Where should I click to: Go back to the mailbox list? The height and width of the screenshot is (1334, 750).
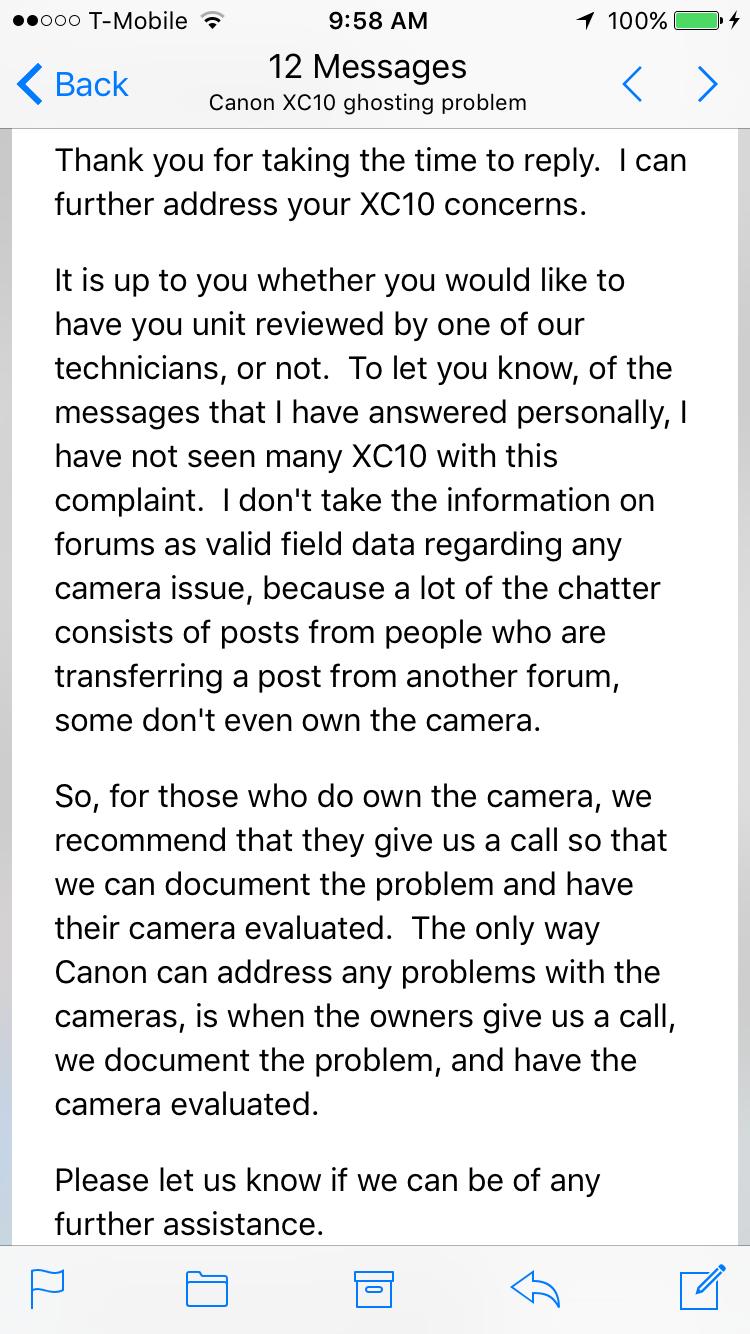[73, 85]
